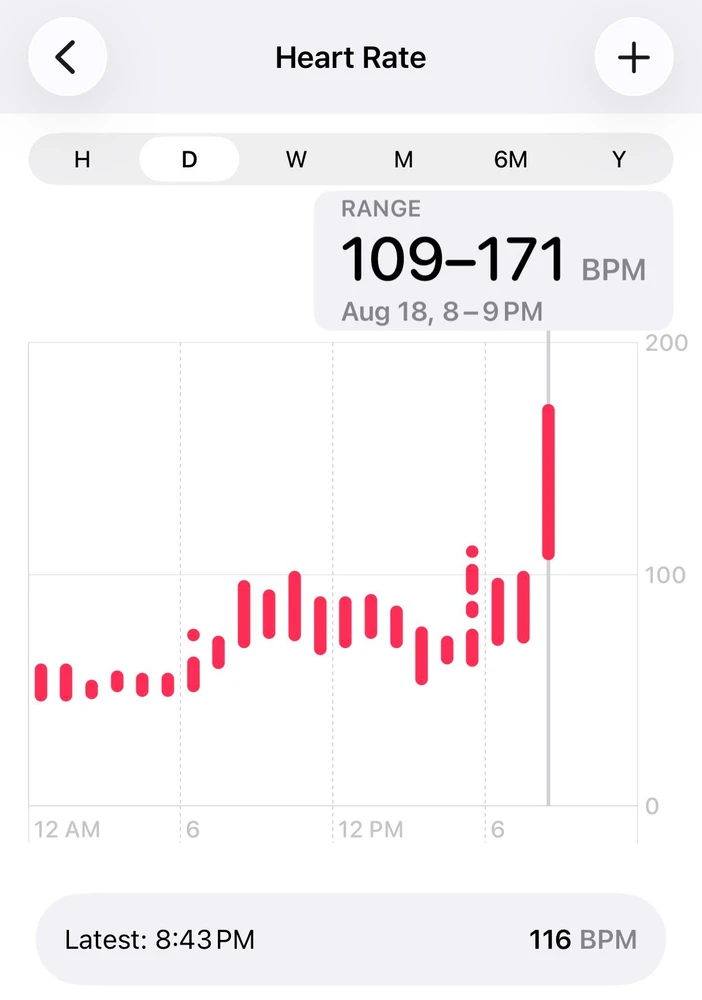
Task: Switch to the M monthly view
Action: pyautogui.click(x=404, y=159)
